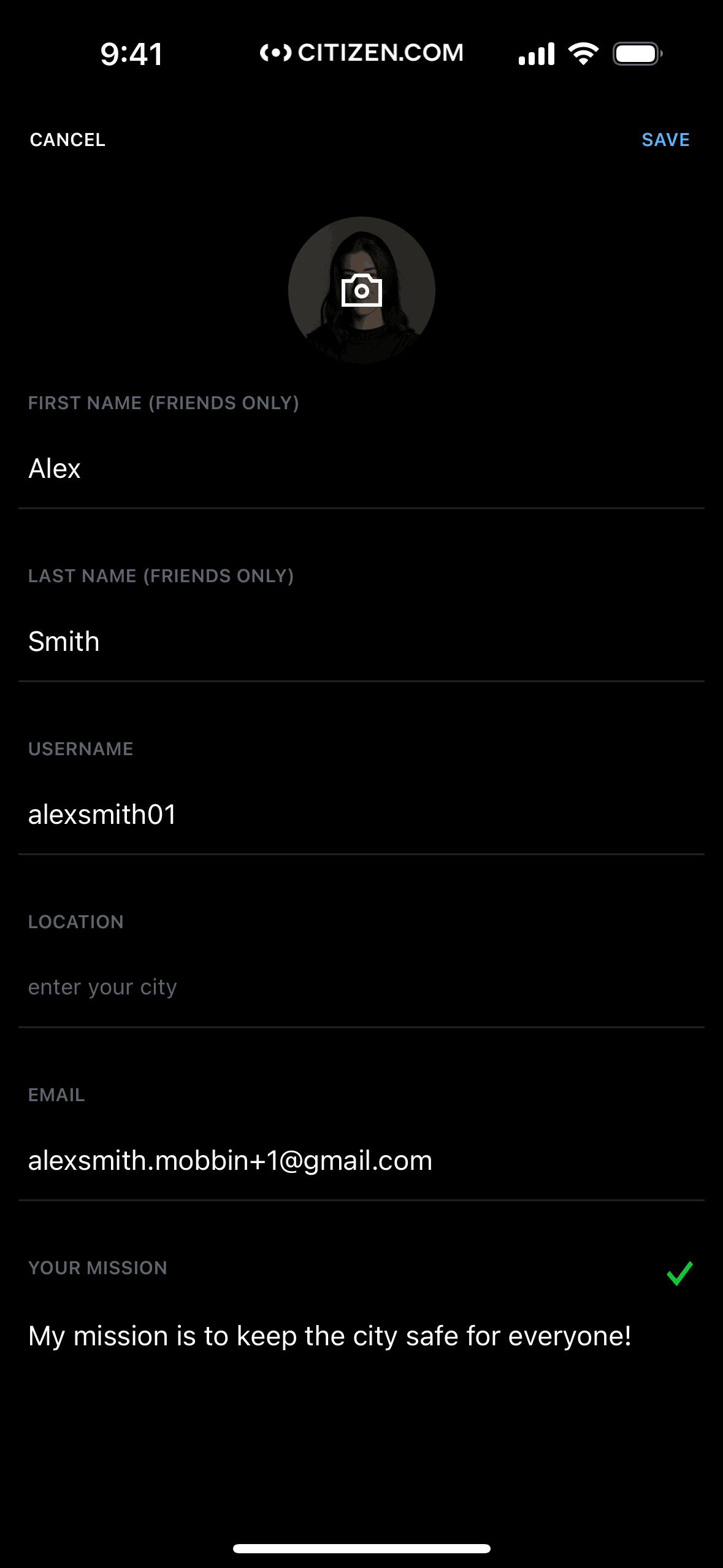Save the profile changes

pyautogui.click(x=665, y=140)
